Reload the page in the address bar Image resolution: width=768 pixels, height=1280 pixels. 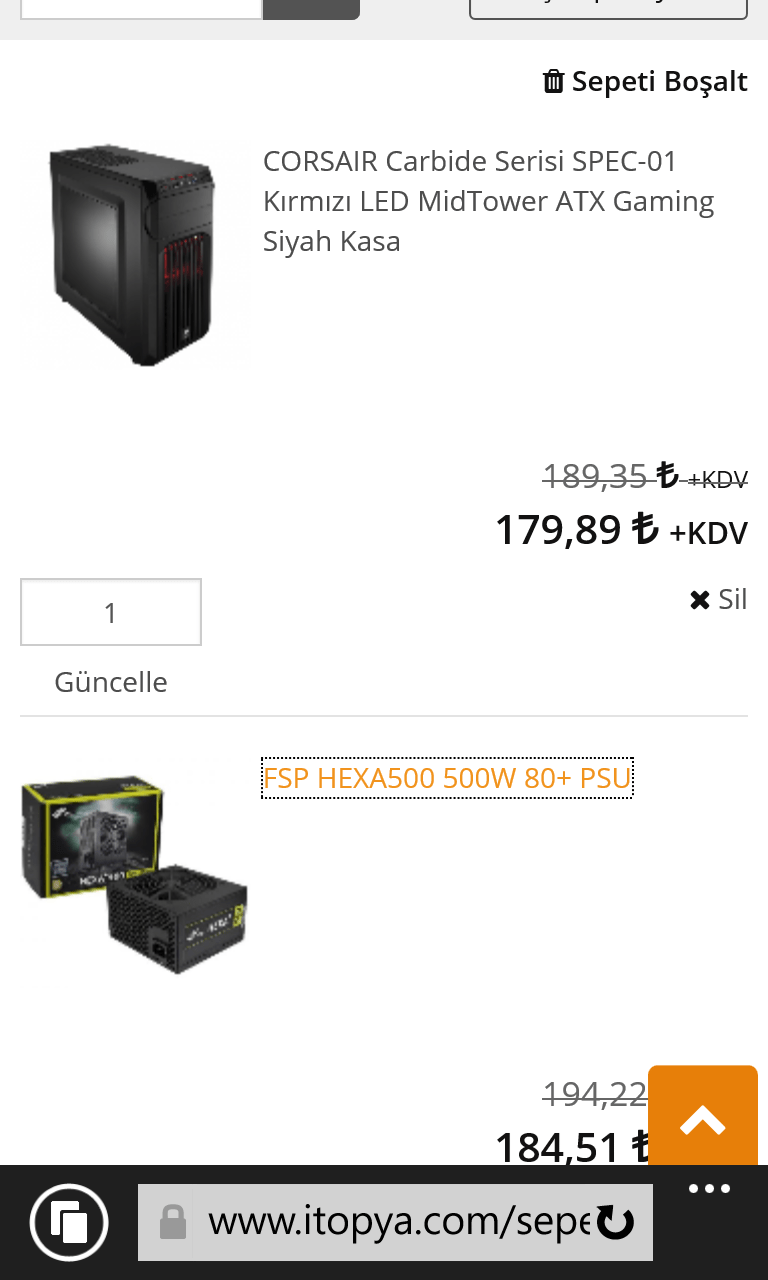pyautogui.click(x=615, y=1222)
